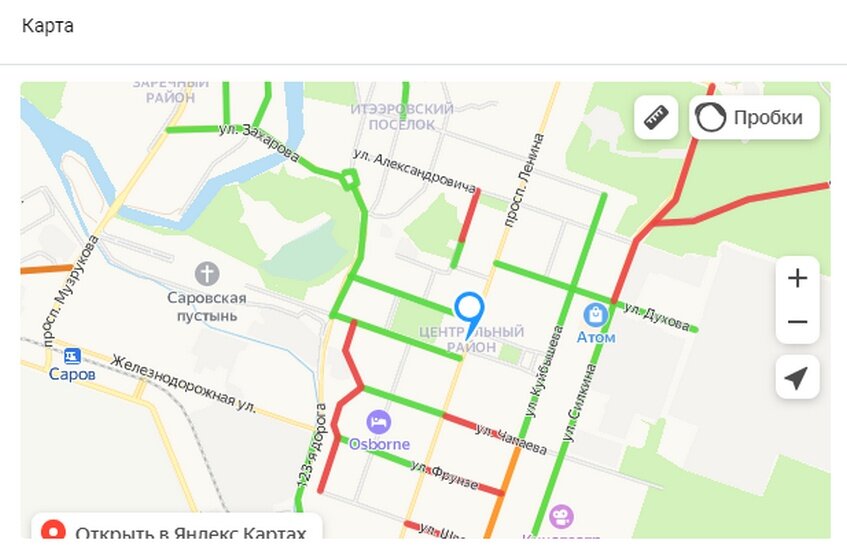Zoom out with the minus button

point(797,322)
